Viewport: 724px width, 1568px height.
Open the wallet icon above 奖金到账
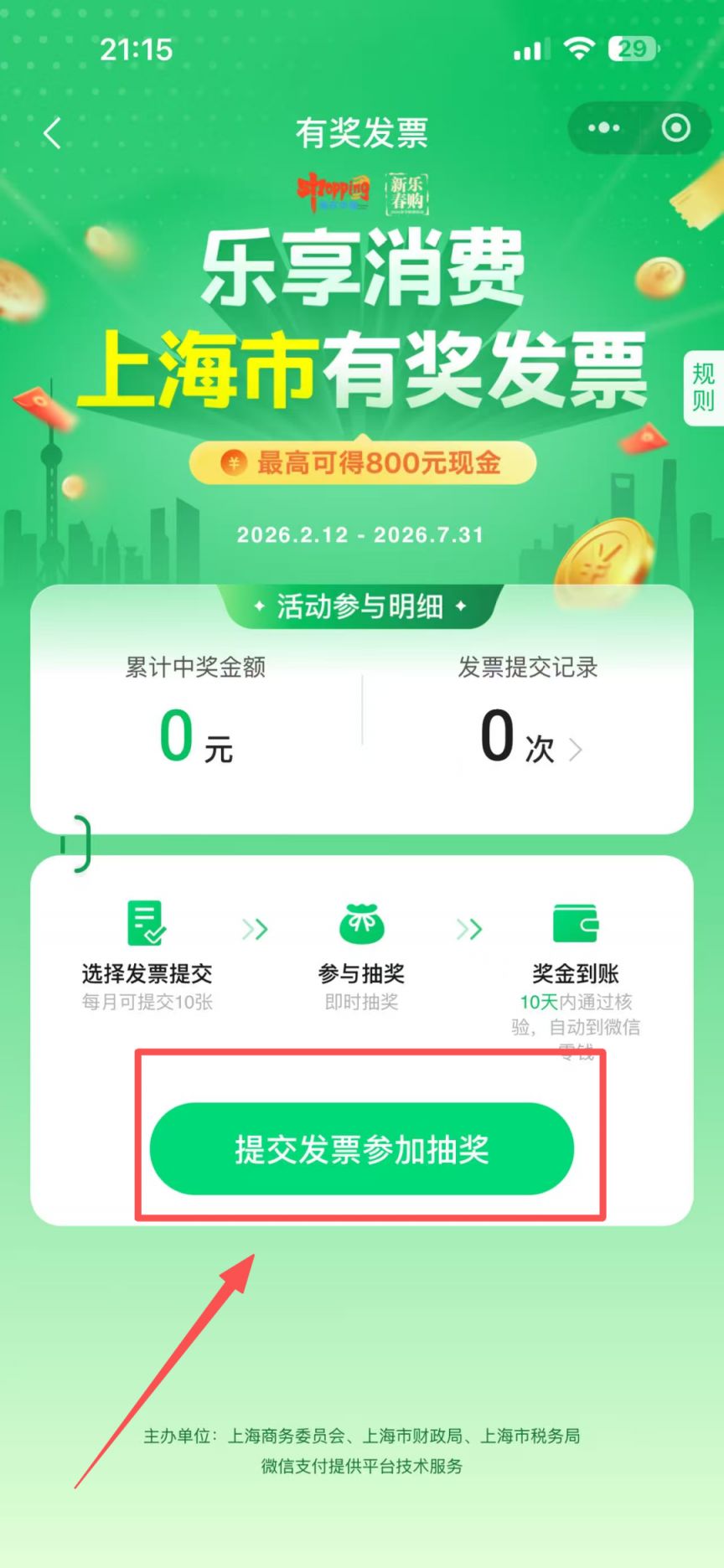pos(575,921)
